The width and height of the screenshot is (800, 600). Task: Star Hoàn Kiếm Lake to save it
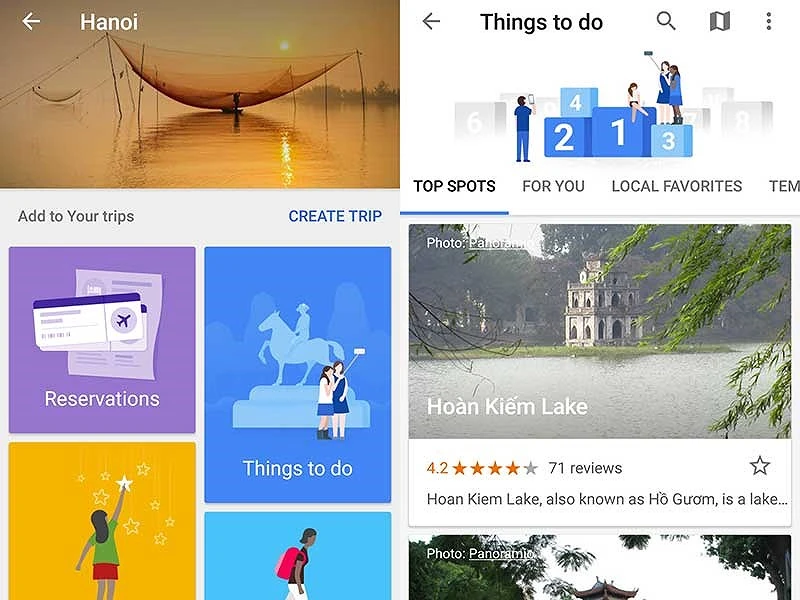760,466
